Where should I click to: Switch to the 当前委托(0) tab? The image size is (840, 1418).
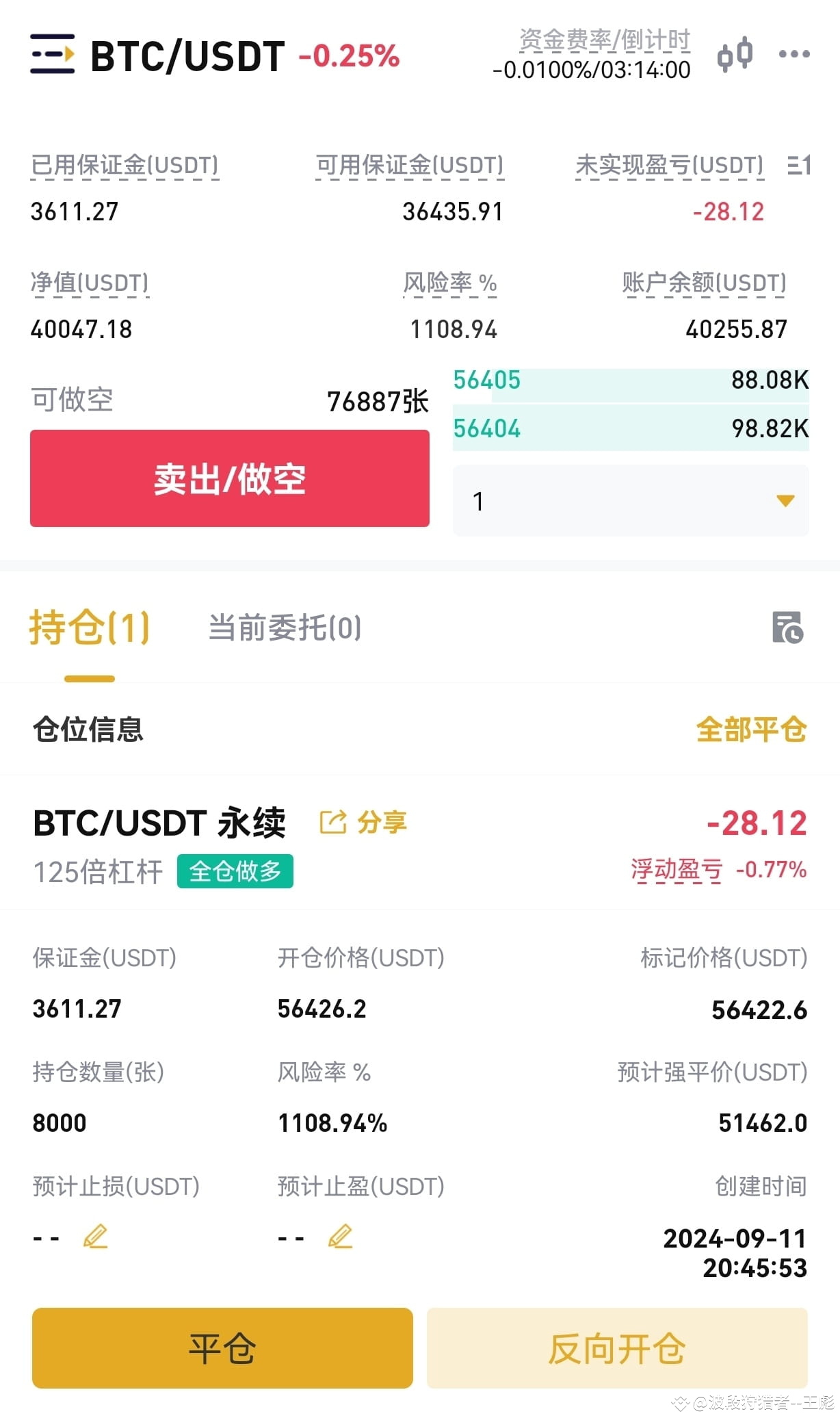pos(284,627)
